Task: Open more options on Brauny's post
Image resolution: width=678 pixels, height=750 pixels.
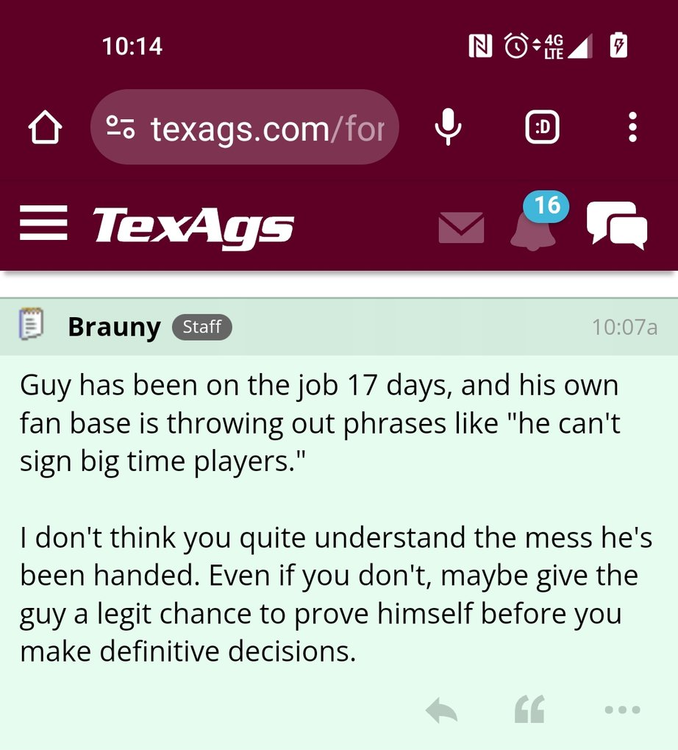Action: 622,710
